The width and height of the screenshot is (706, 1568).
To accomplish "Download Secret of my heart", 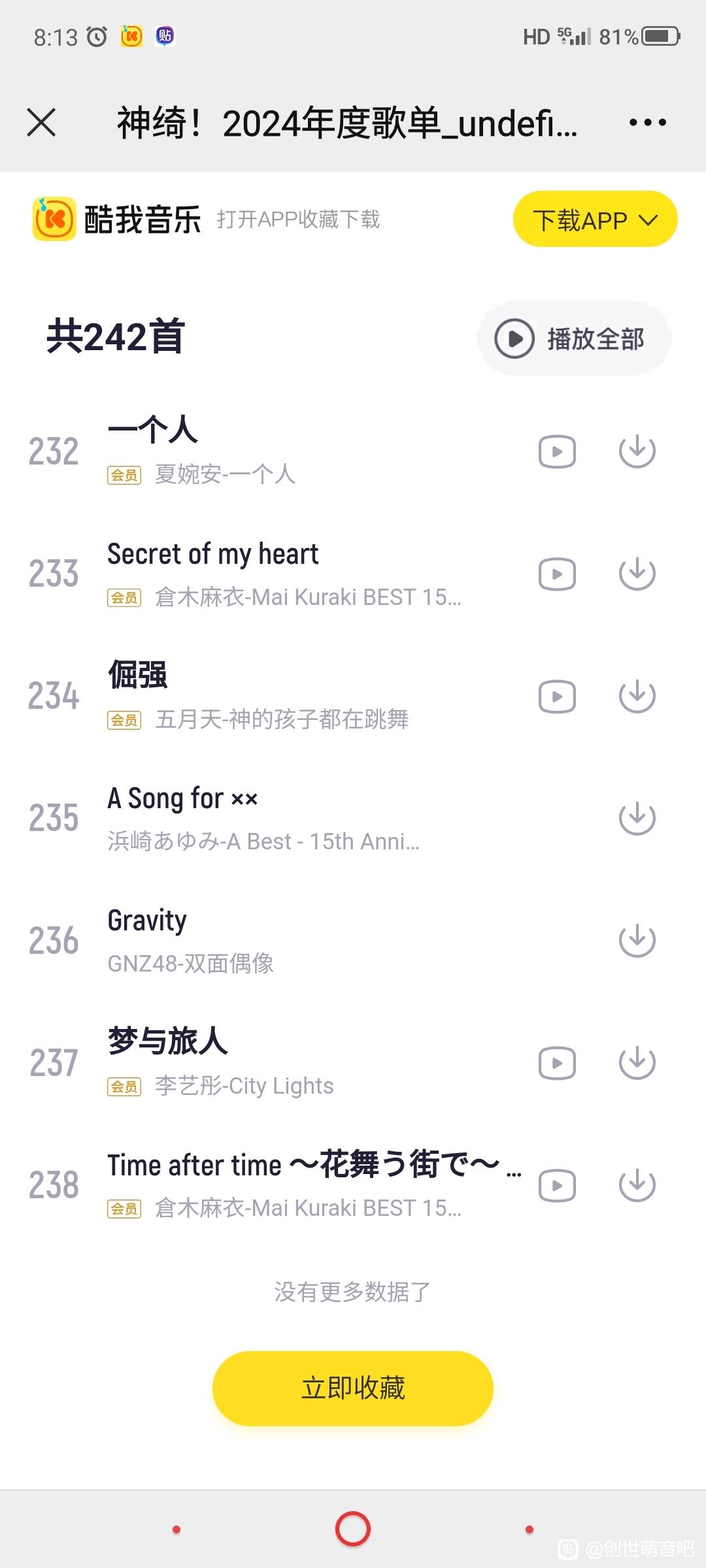I will pos(637,574).
